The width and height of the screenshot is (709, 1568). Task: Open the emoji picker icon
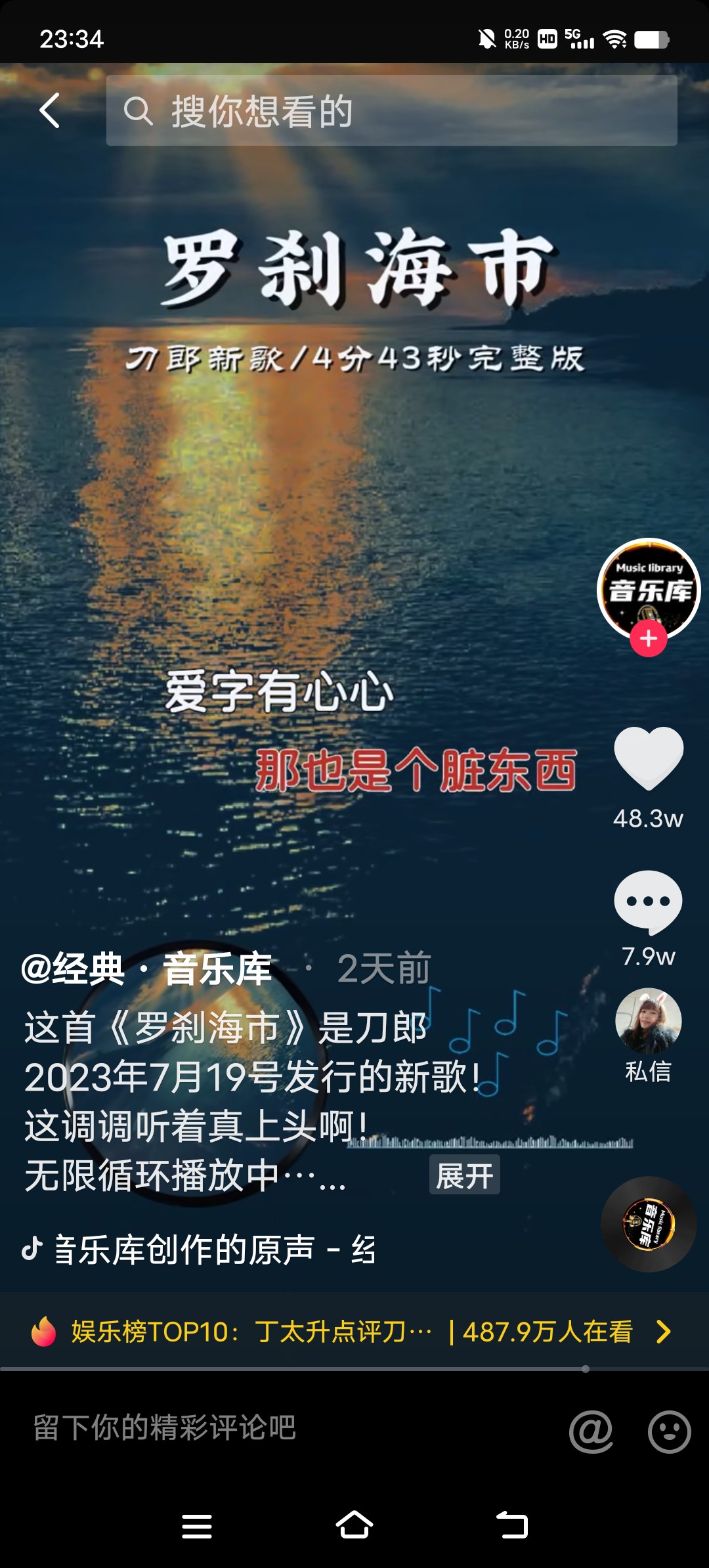coord(669,1431)
